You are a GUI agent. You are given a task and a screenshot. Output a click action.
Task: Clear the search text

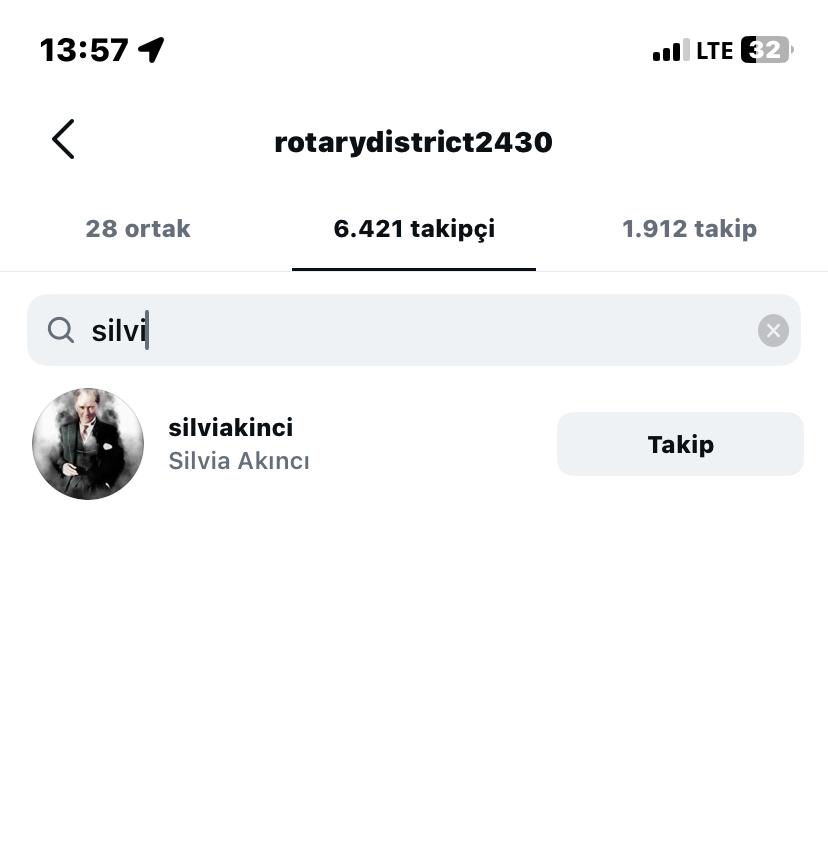point(773,330)
